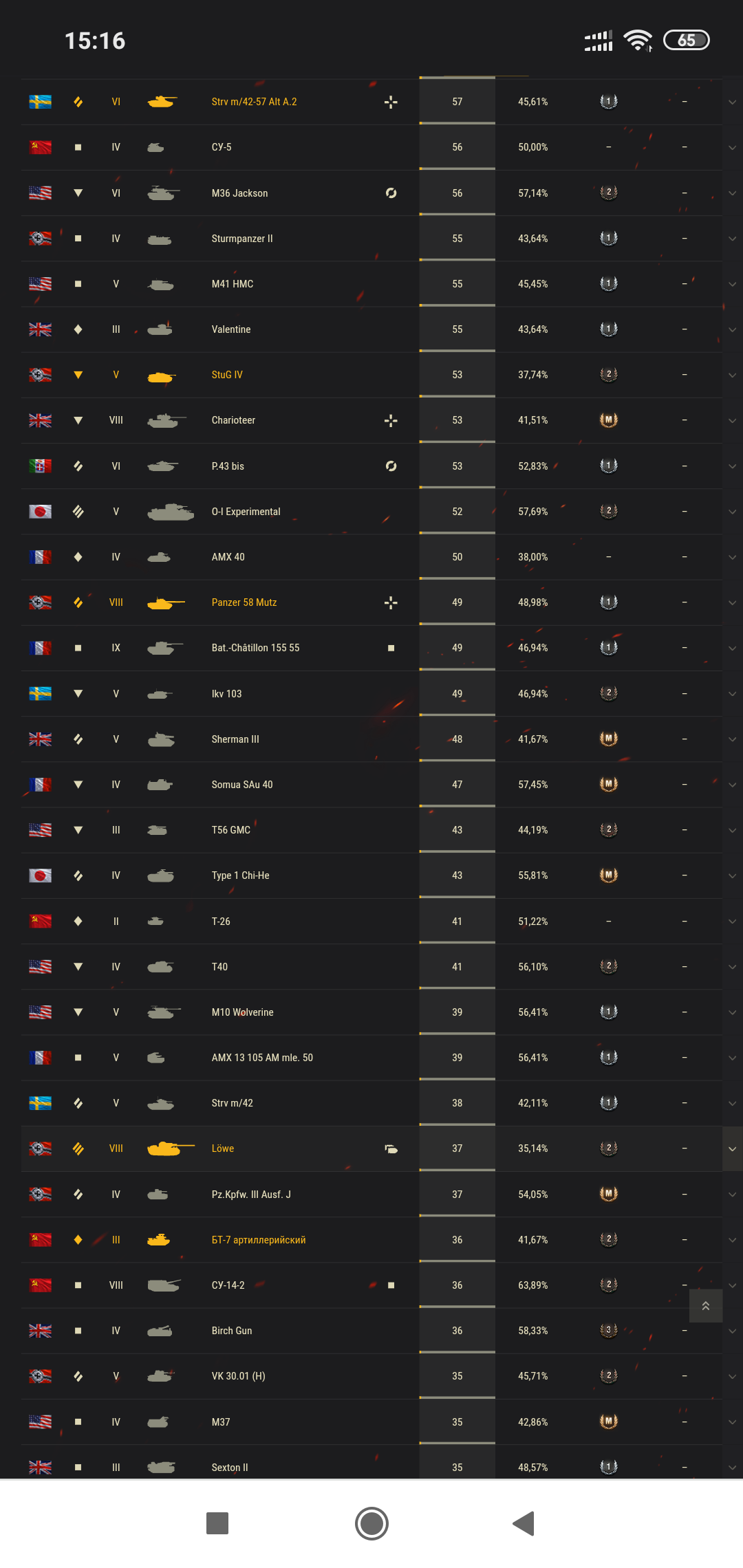Expand the Charioteer row chevron
The height and width of the screenshot is (1568, 743).
tap(732, 420)
